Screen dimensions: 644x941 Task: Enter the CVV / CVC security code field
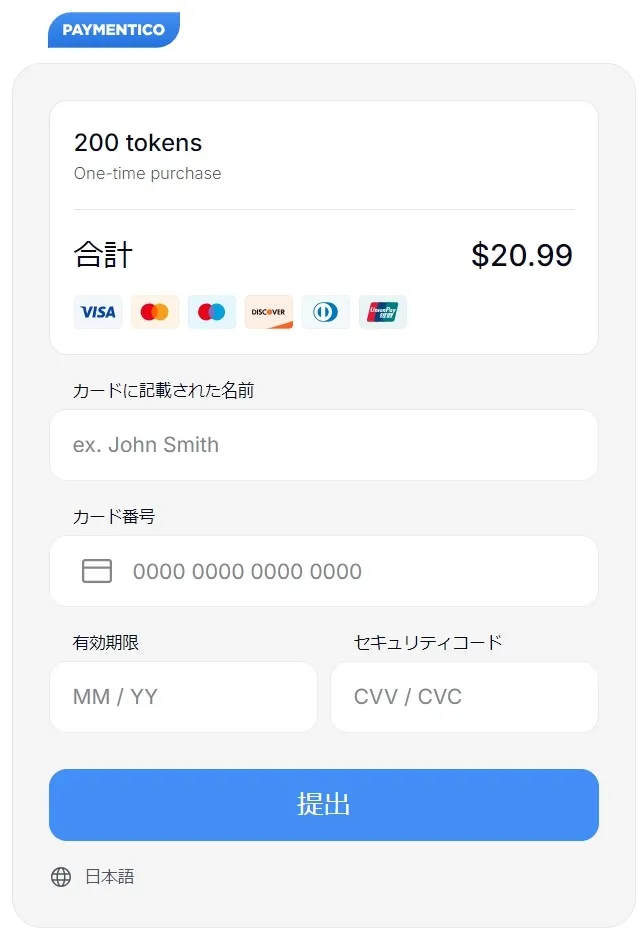[x=464, y=697]
